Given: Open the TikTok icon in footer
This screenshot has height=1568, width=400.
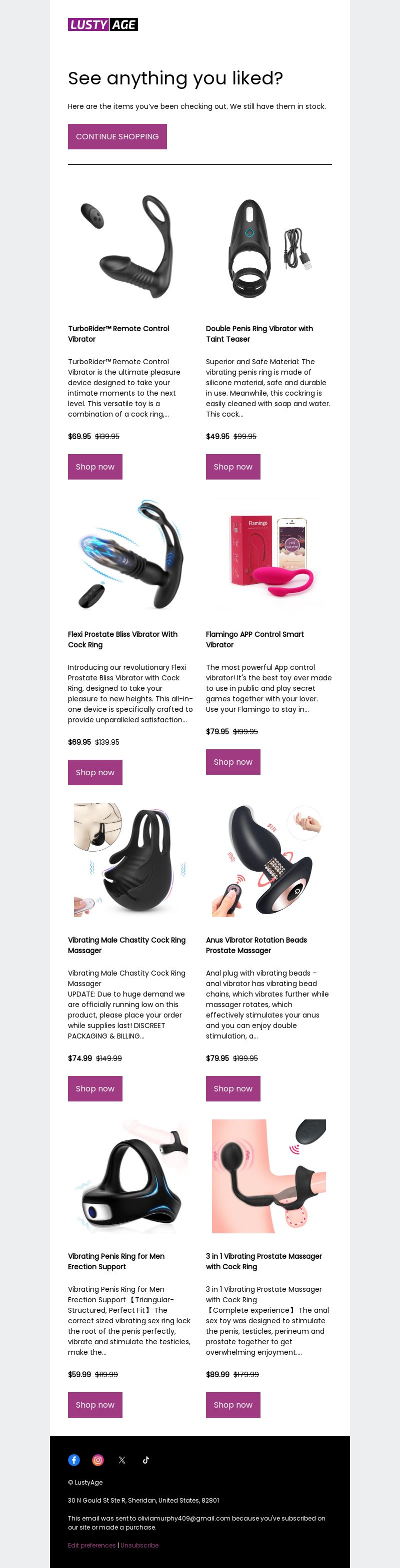Looking at the screenshot, I should [146, 1460].
